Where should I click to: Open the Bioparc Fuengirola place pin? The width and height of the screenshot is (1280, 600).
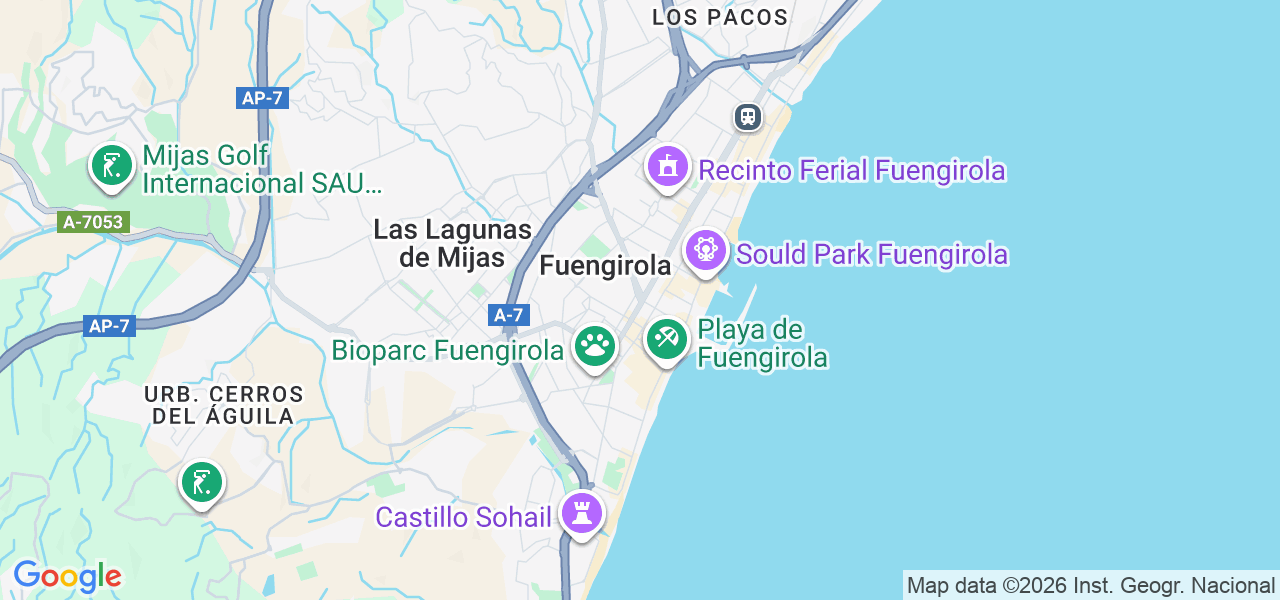click(595, 347)
